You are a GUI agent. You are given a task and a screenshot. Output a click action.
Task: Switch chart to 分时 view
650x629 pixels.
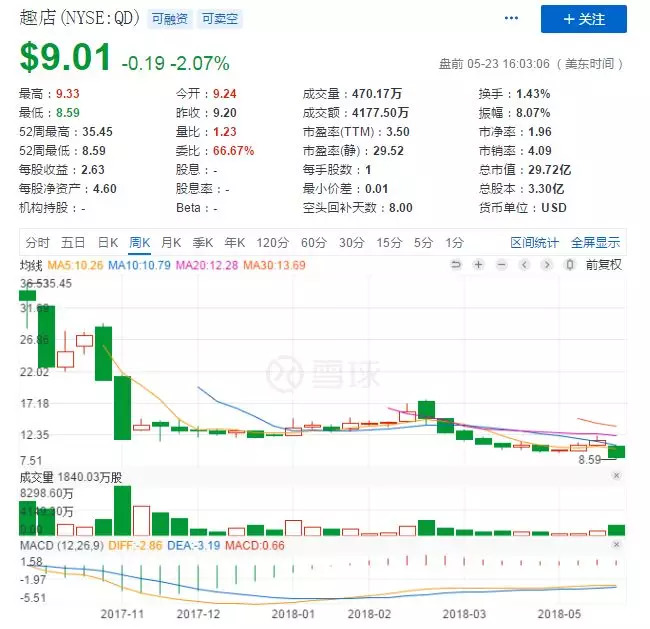[37, 242]
